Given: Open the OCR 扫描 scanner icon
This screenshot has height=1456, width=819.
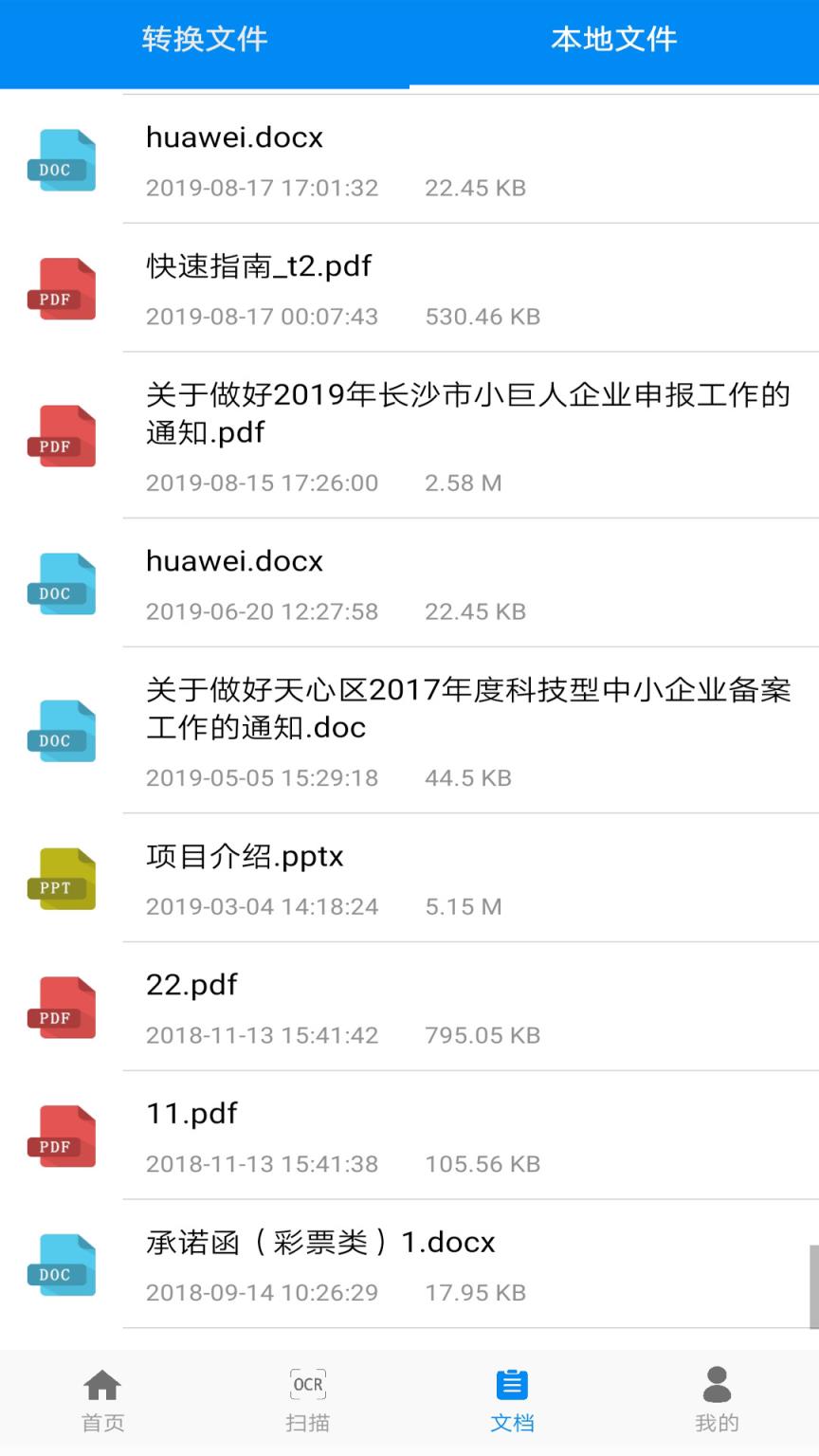Looking at the screenshot, I should [306, 1398].
